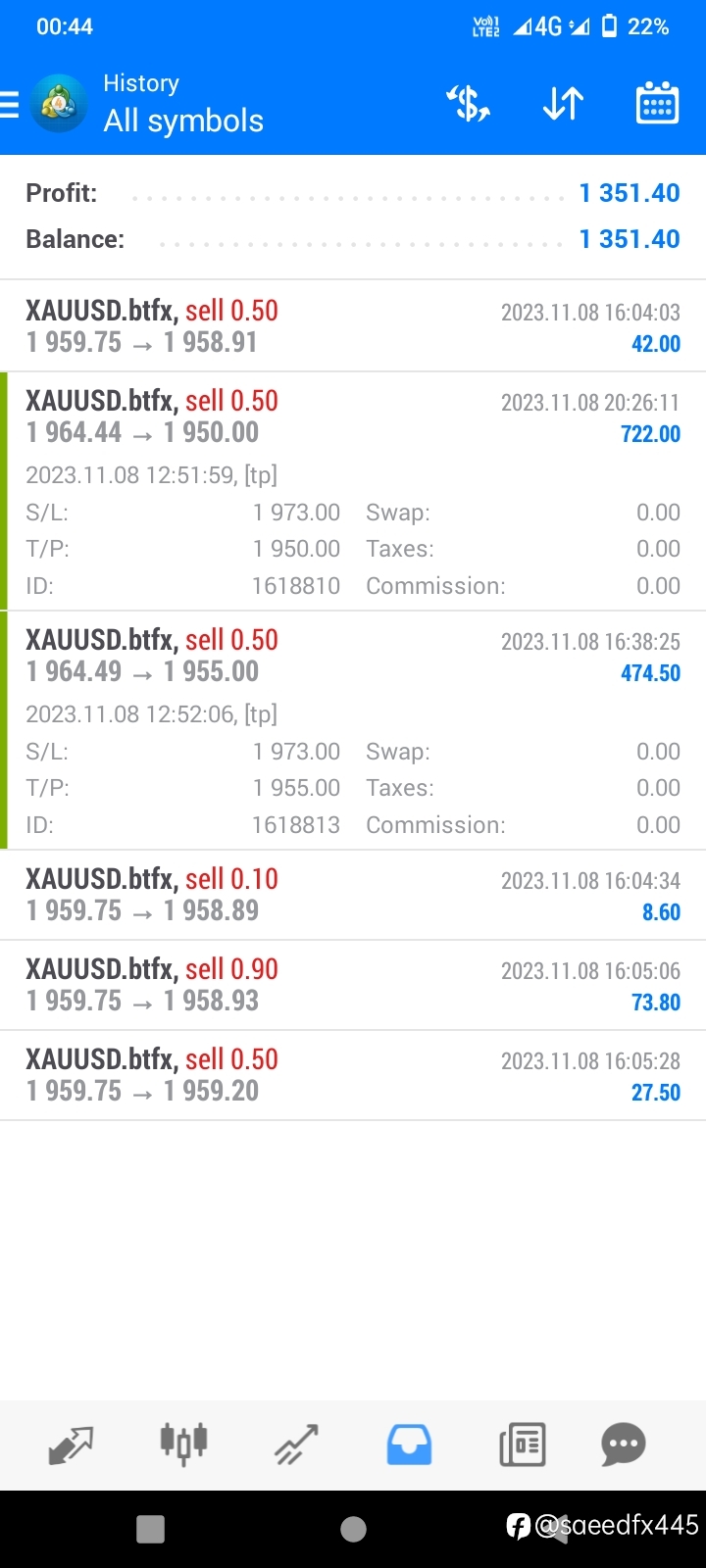
Task: Expand the sell 0.50 trade with profit 27.50
Action: pyautogui.click(x=353, y=1075)
